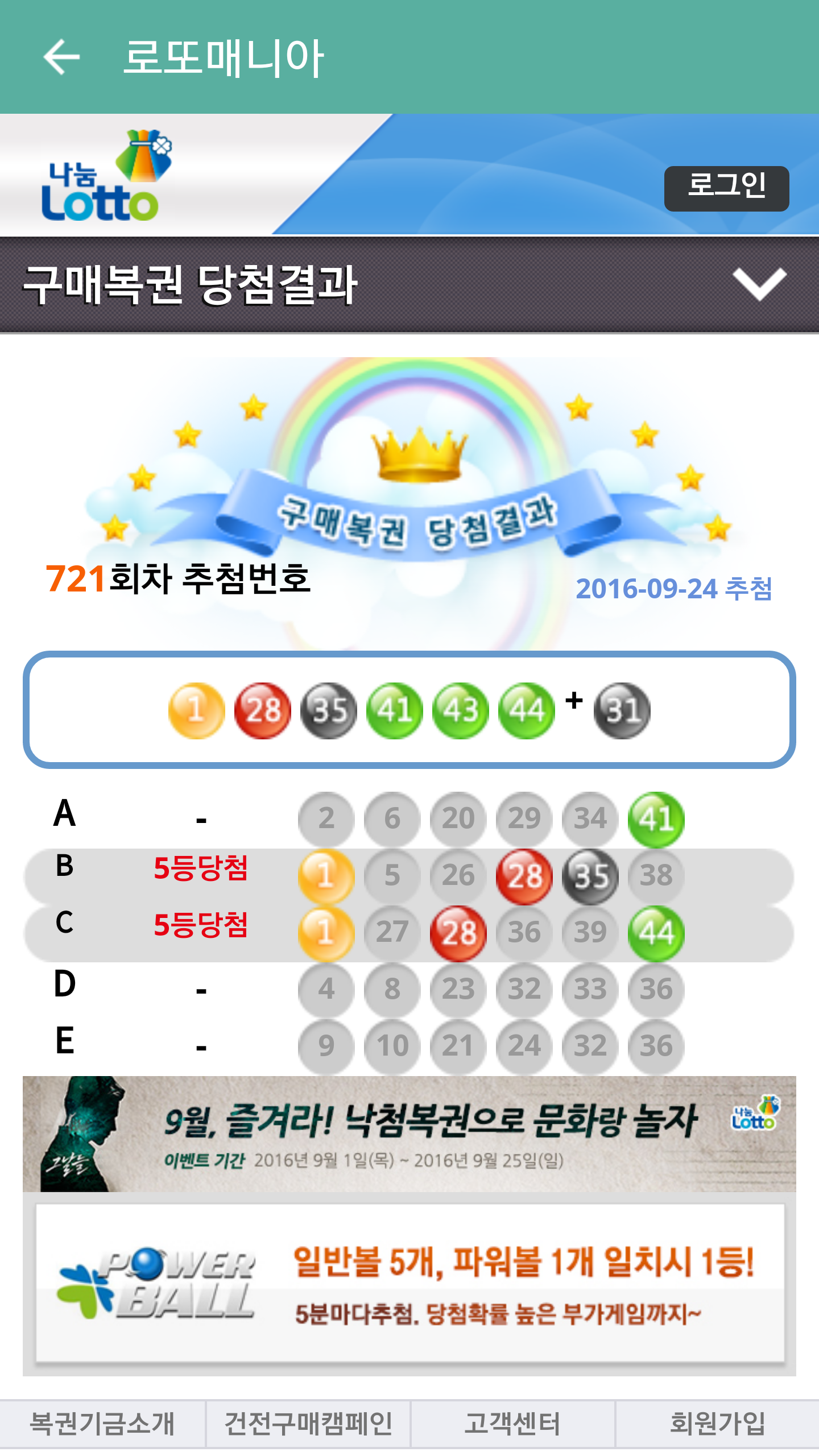The width and height of the screenshot is (819, 1456).
Task: Select 회원가입 to sign up
Action: (x=717, y=1424)
